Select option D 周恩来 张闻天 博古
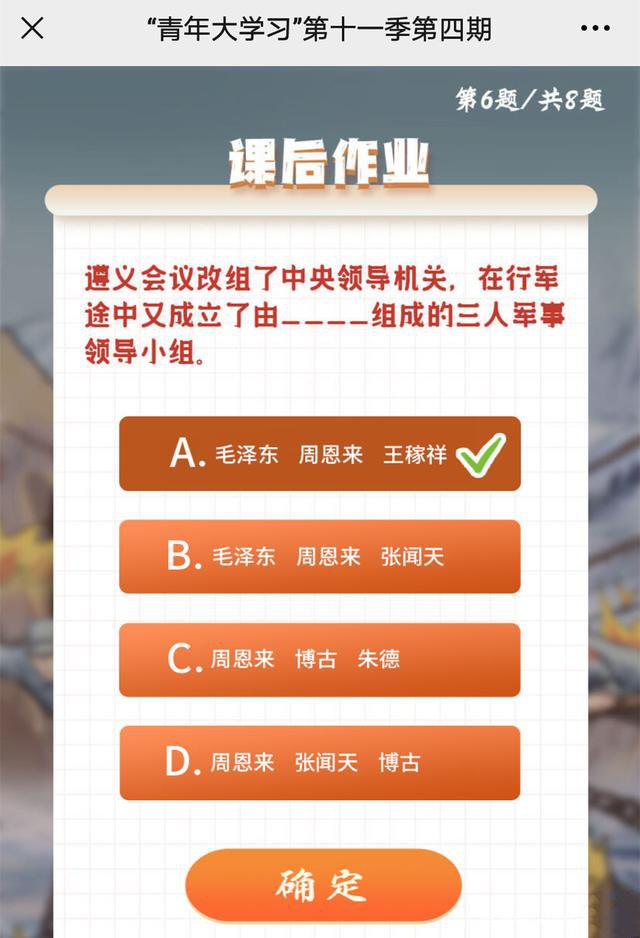The height and width of the screenshot is (938, 640). pyautogui.click(x=319, y=763)
